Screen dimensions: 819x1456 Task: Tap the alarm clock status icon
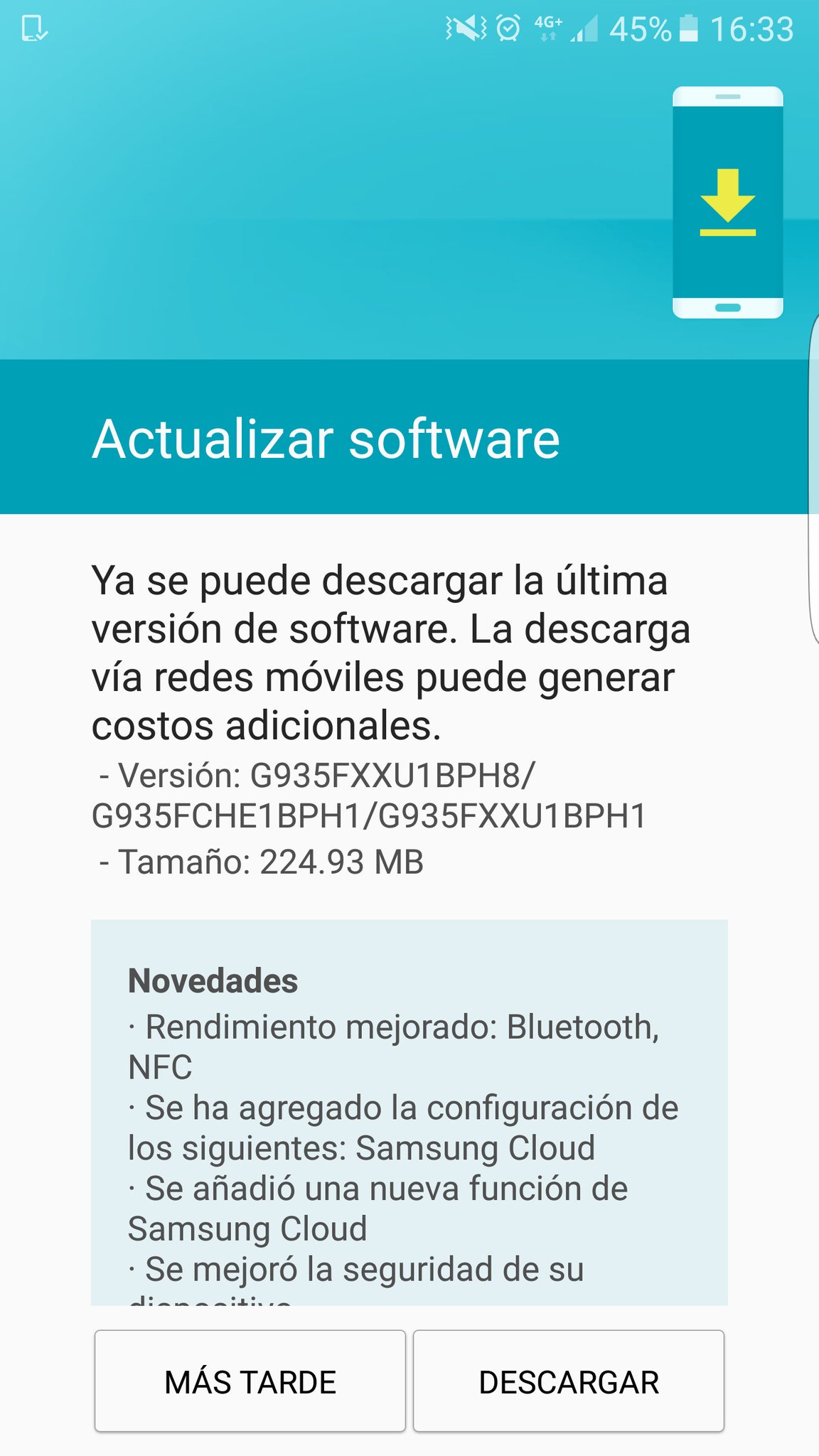(x=507, y=27)
